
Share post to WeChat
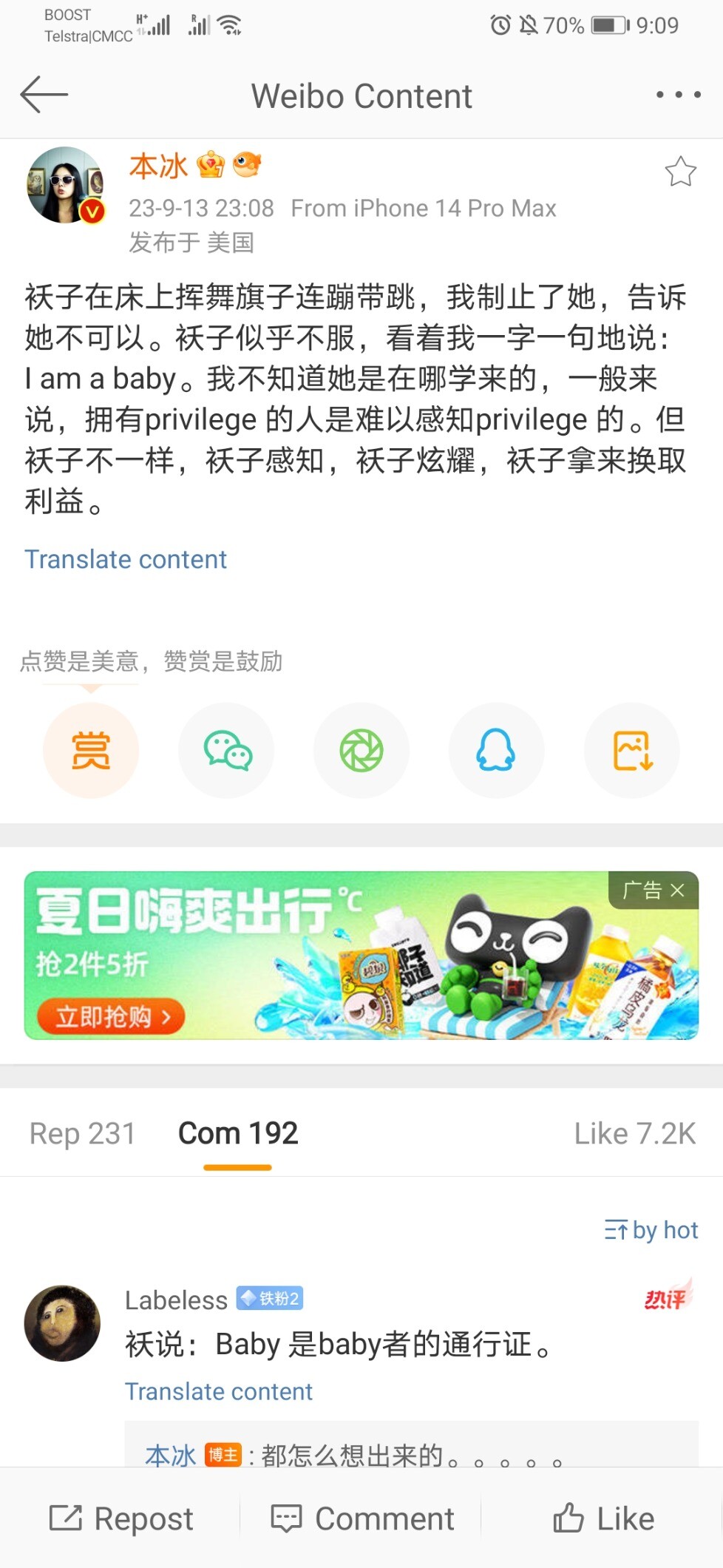227,750
